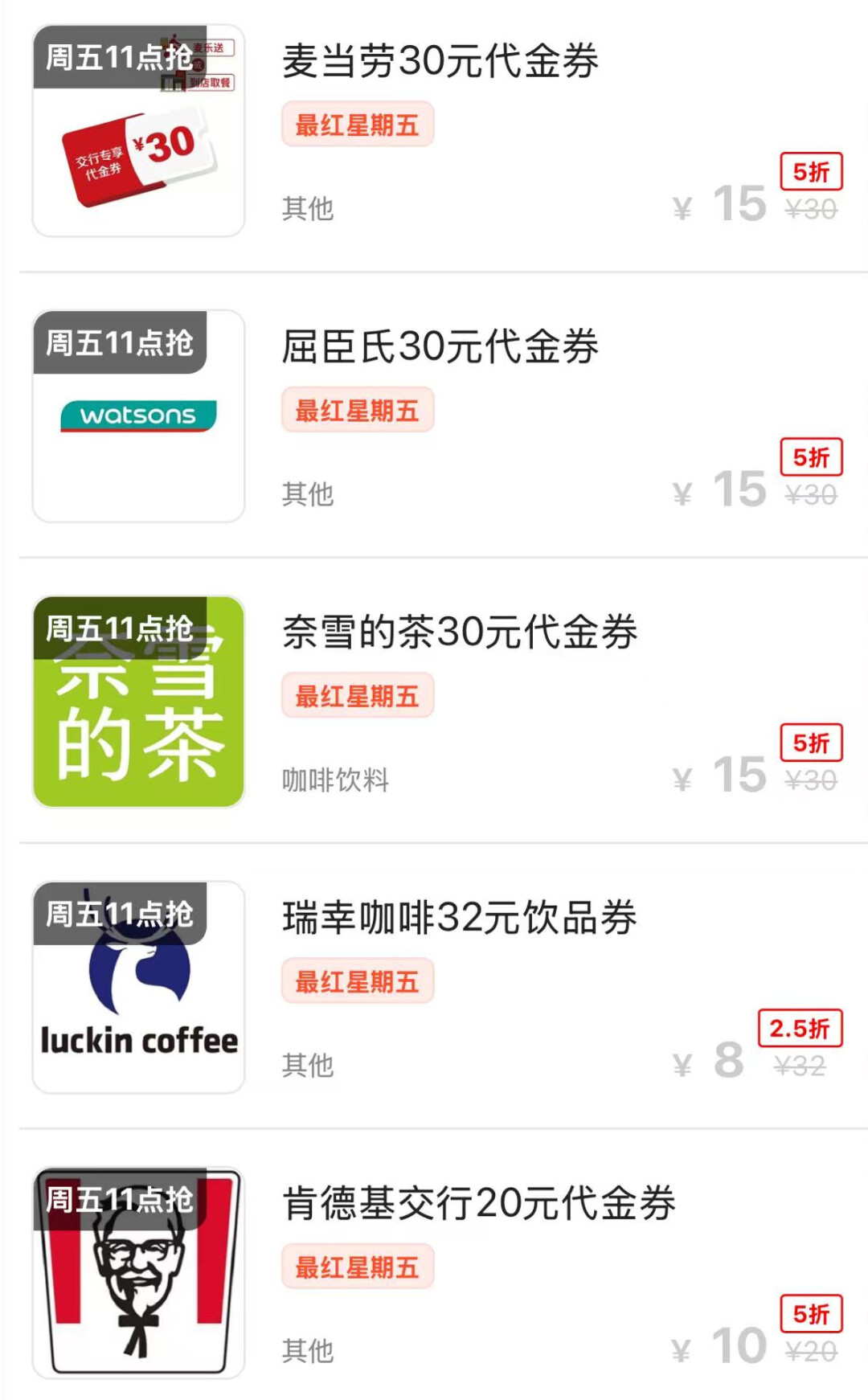The height and width of the screenshot is (1400, 868).
Task: Open the 麦当劳30元代金券 offer
Action: [440, 62]
